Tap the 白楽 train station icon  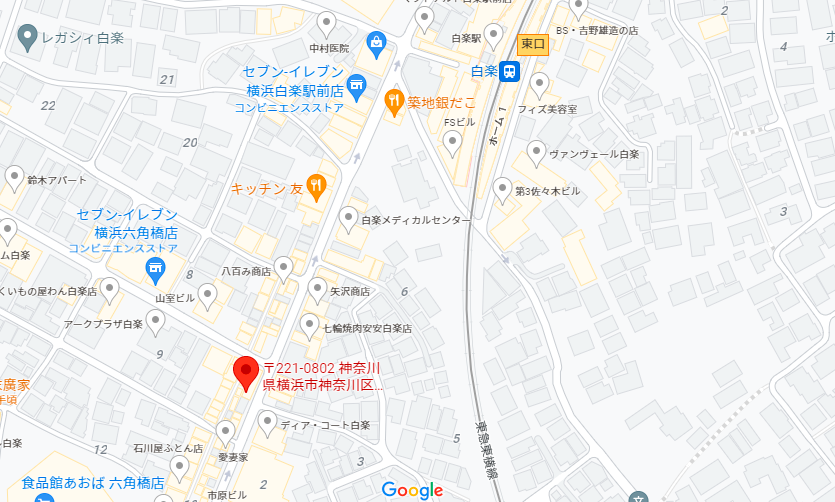511,70
